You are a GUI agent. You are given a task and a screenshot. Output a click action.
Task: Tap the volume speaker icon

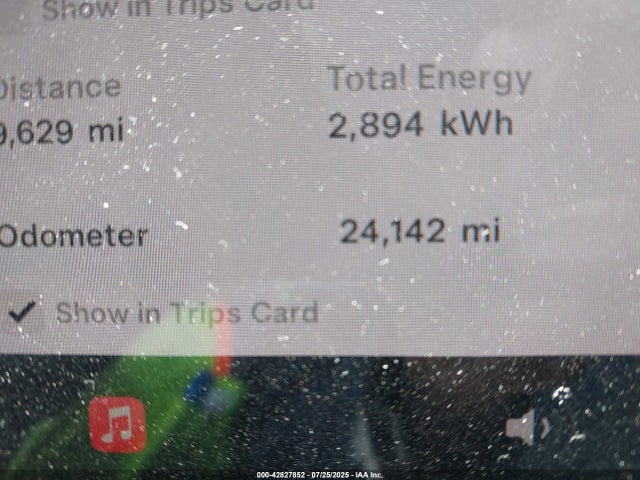526,428
